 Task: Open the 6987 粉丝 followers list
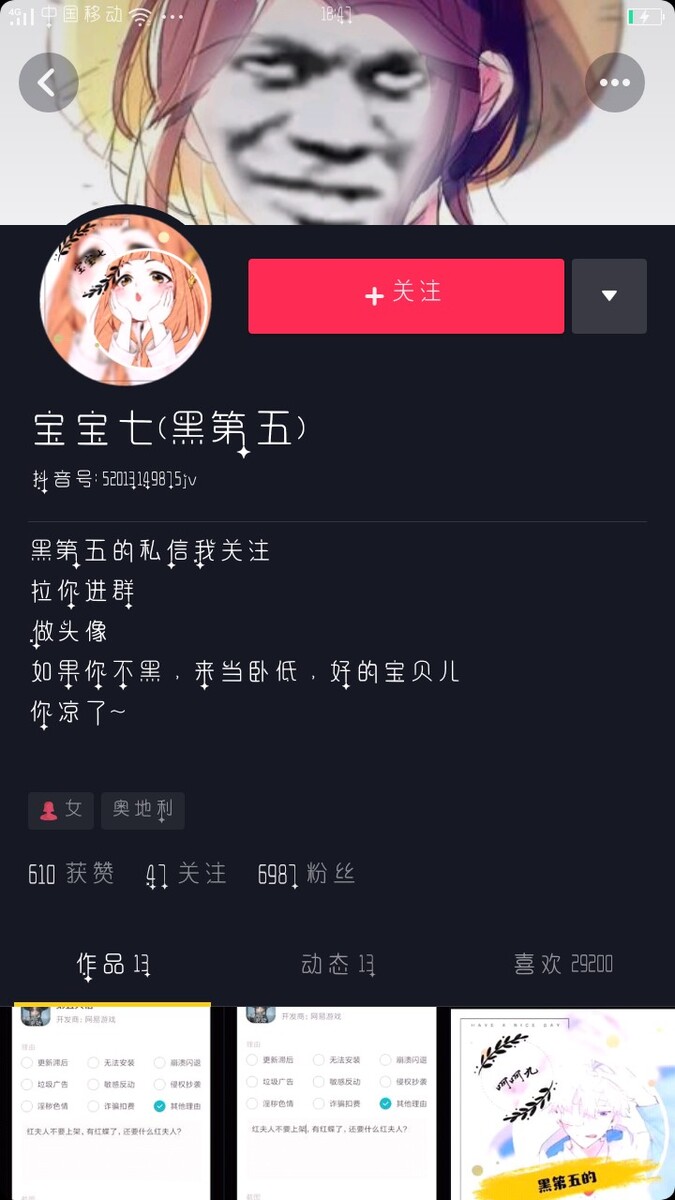click(306, 874)
